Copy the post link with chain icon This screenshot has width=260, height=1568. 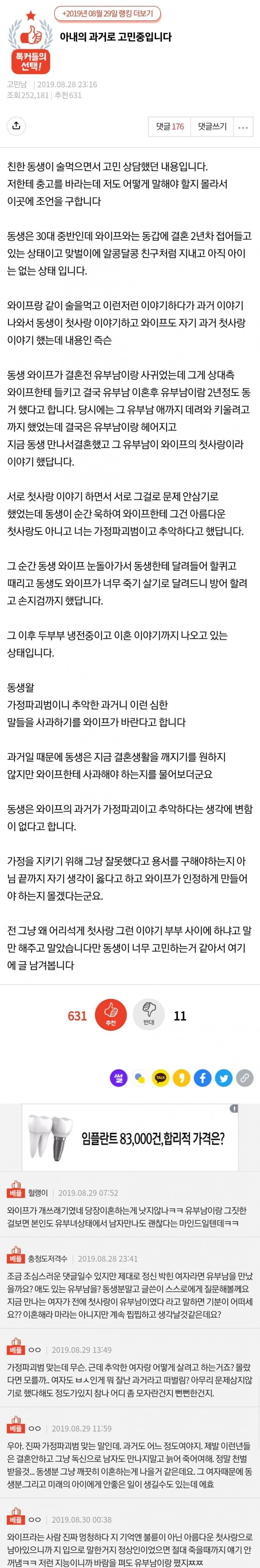click(x=244, y=1078)
